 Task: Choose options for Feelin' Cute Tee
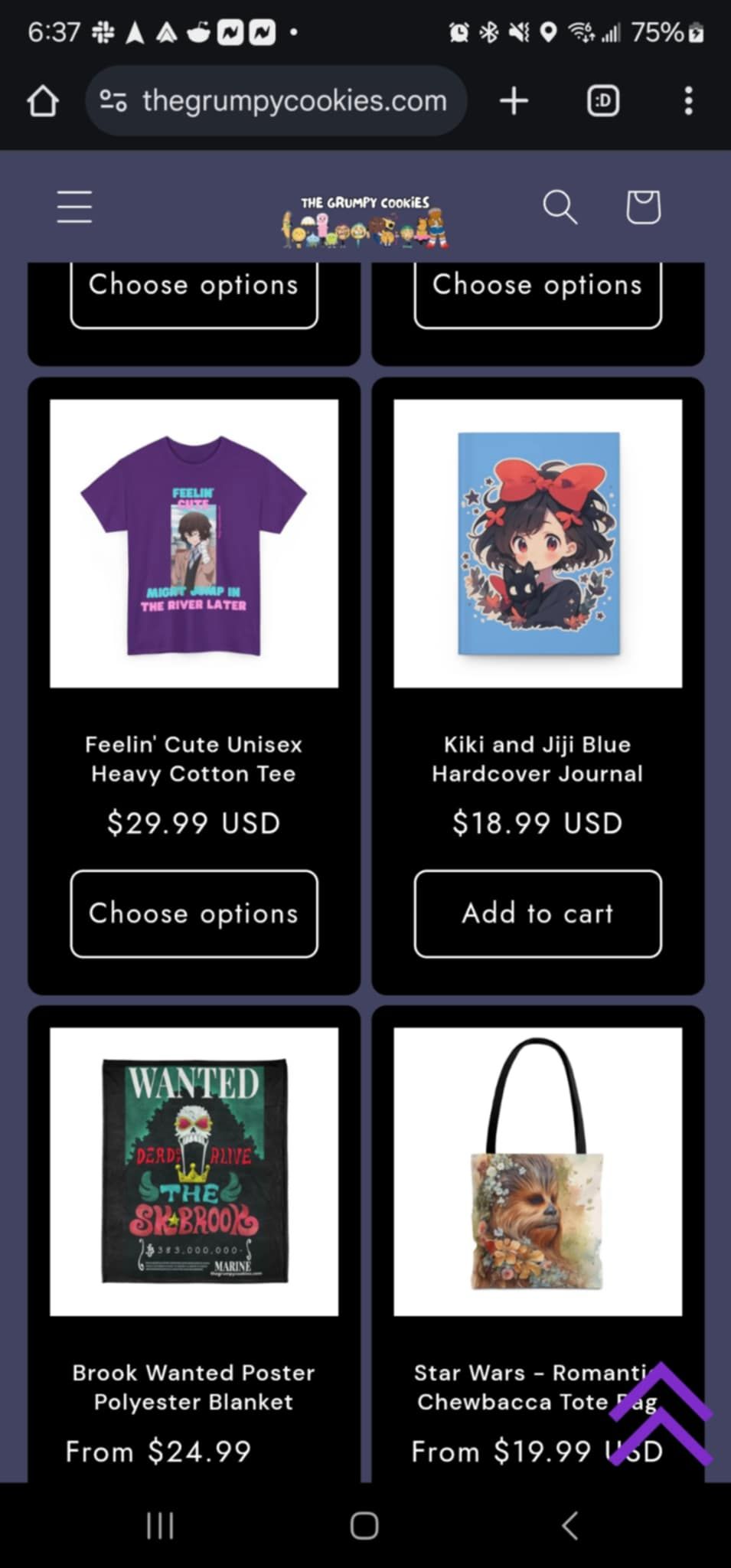click(x=194, y=913)
